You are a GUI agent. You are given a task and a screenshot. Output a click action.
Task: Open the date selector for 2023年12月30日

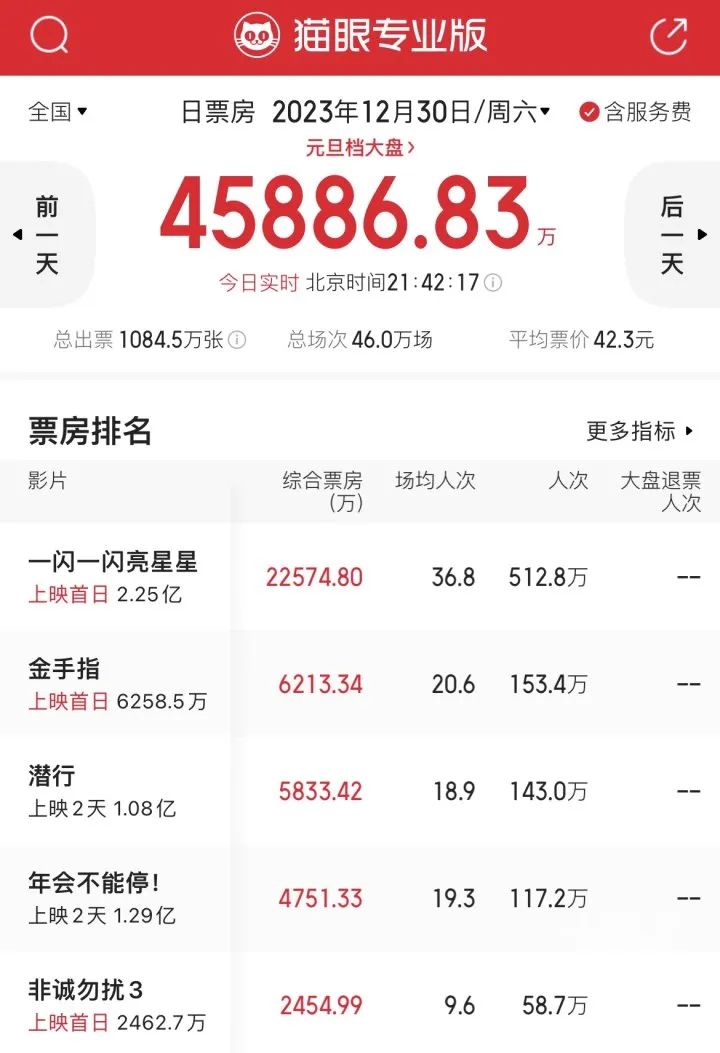click(412, 112)
